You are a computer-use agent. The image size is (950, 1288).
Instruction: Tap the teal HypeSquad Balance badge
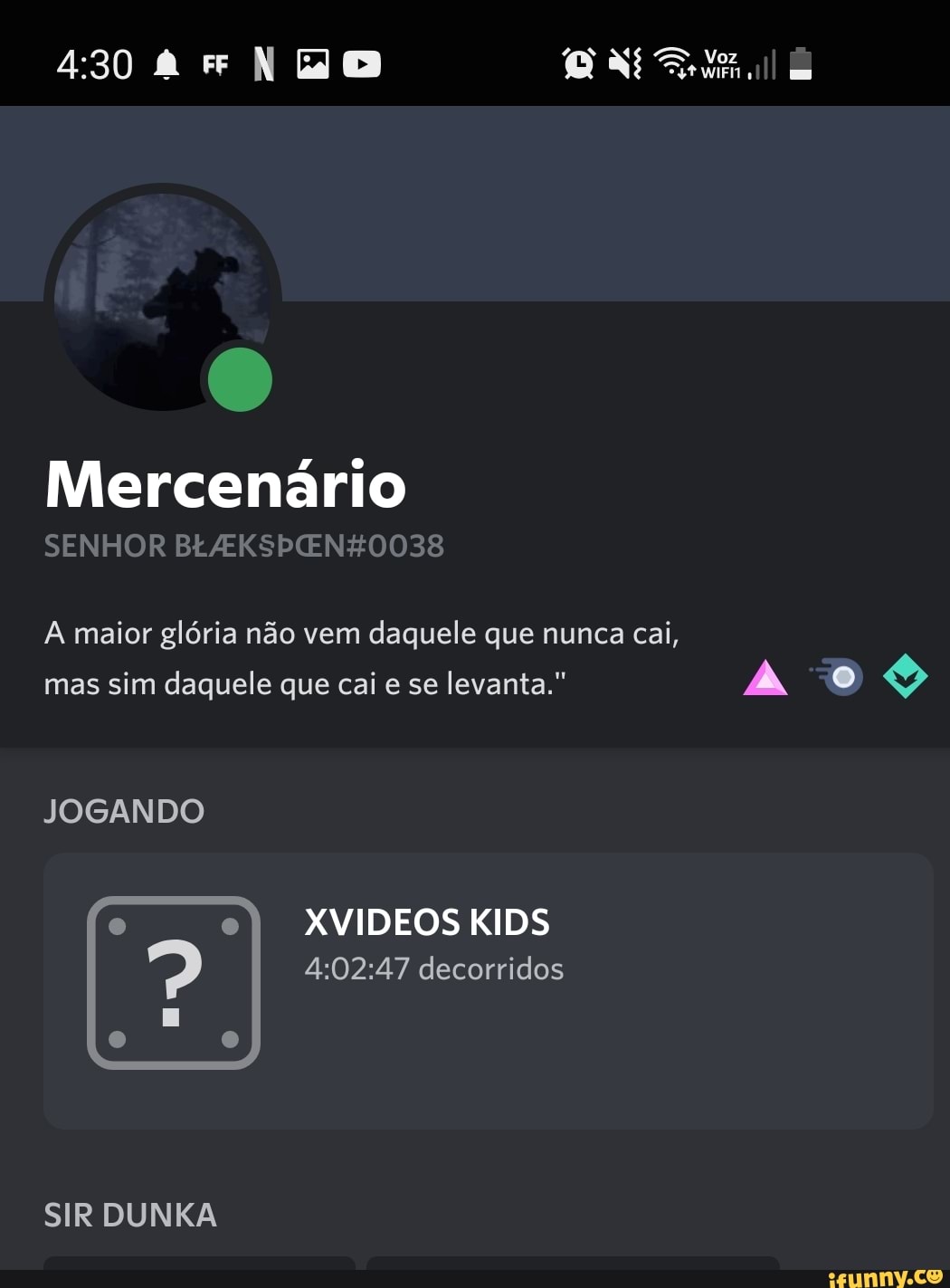pyautogui.click(x=905, y=676)
